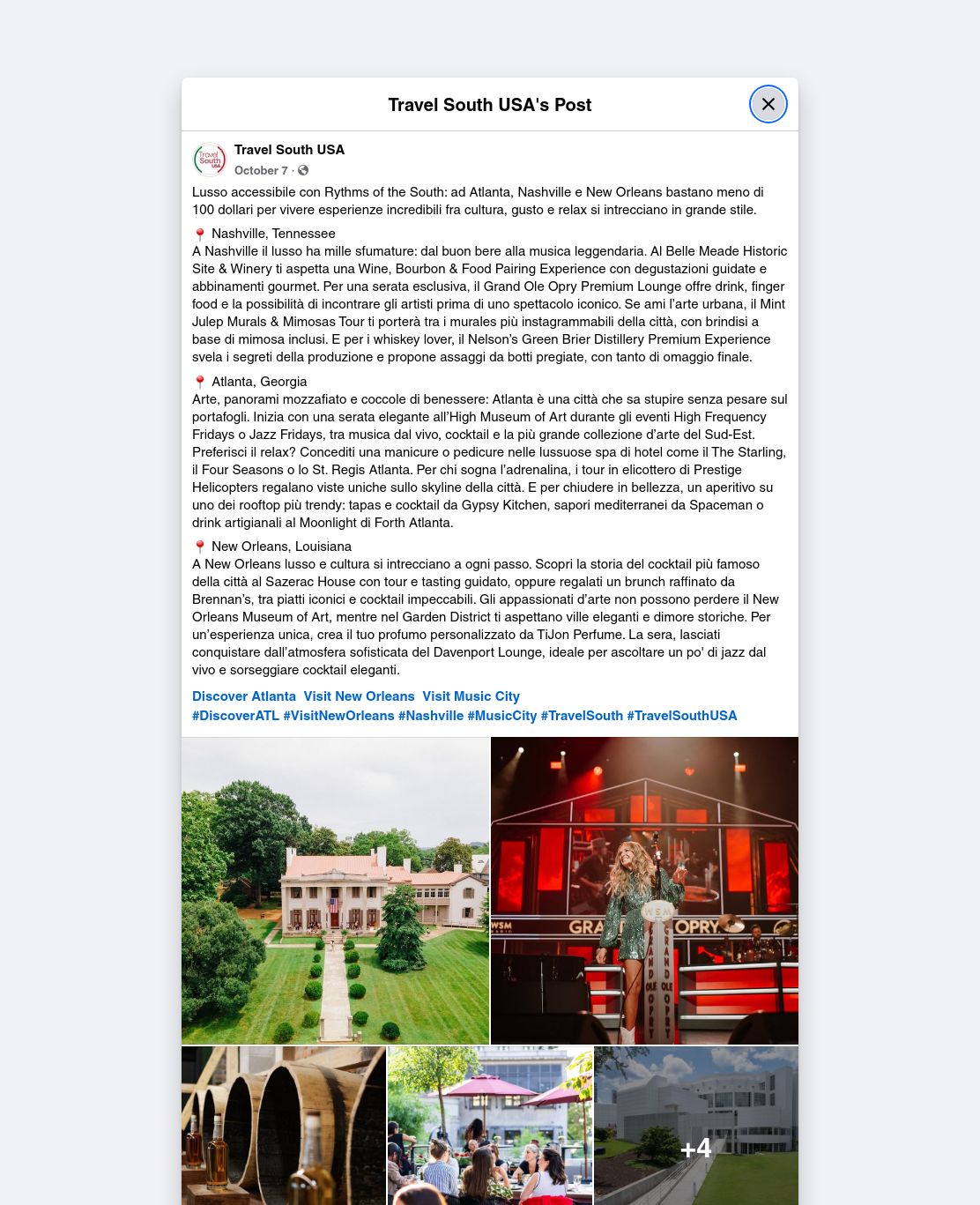Open the Visit Music City page link
Viewport: 980px width, 1205px height.
click(471, 696)
